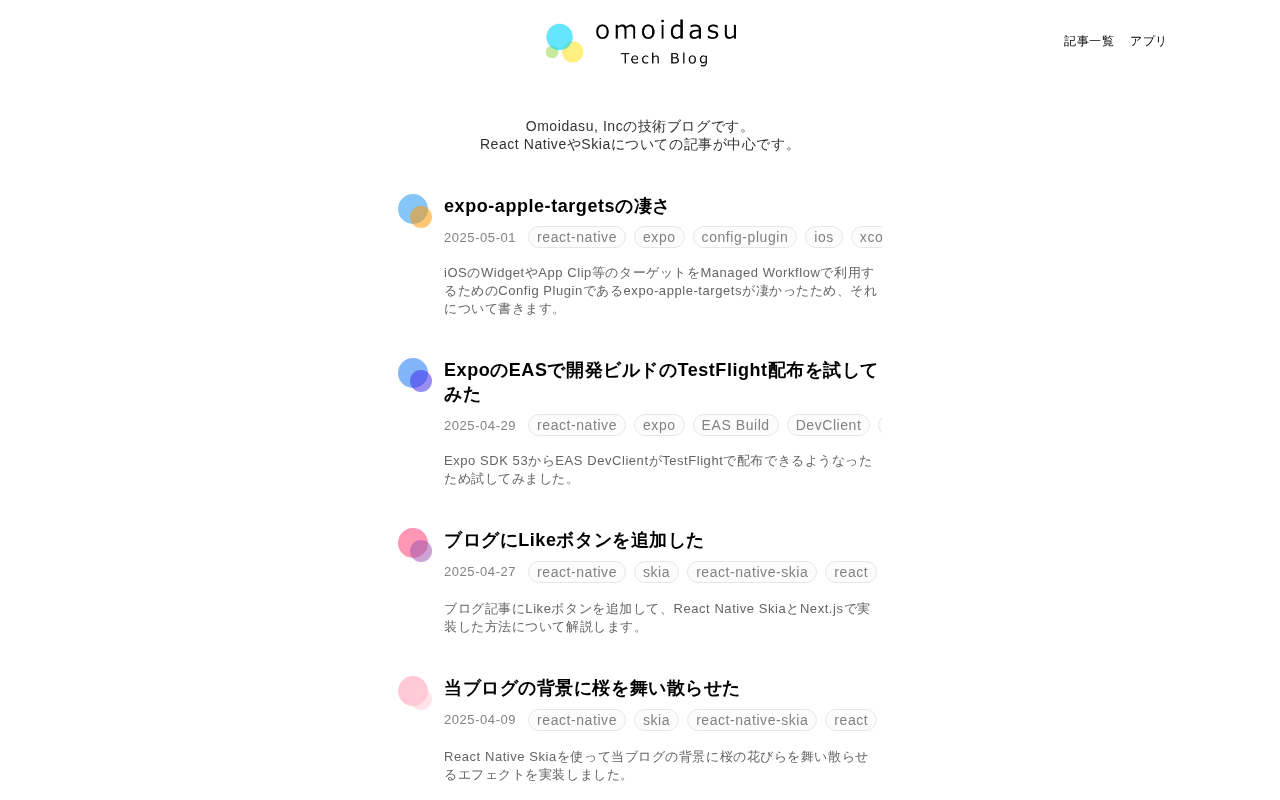This screenshot has width=1280, height=800.
Task: Select skia tag under the Likeボタン post
Action: tap(655, 572)
